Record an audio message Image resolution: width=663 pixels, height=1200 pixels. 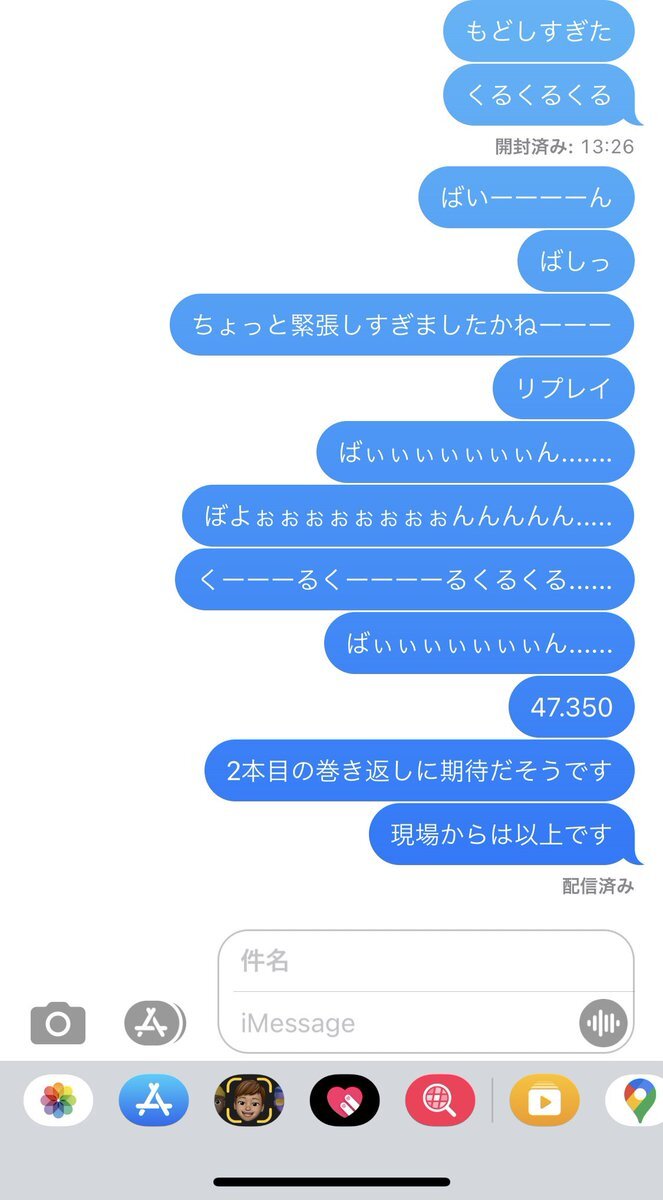(x=603, y=1023)
